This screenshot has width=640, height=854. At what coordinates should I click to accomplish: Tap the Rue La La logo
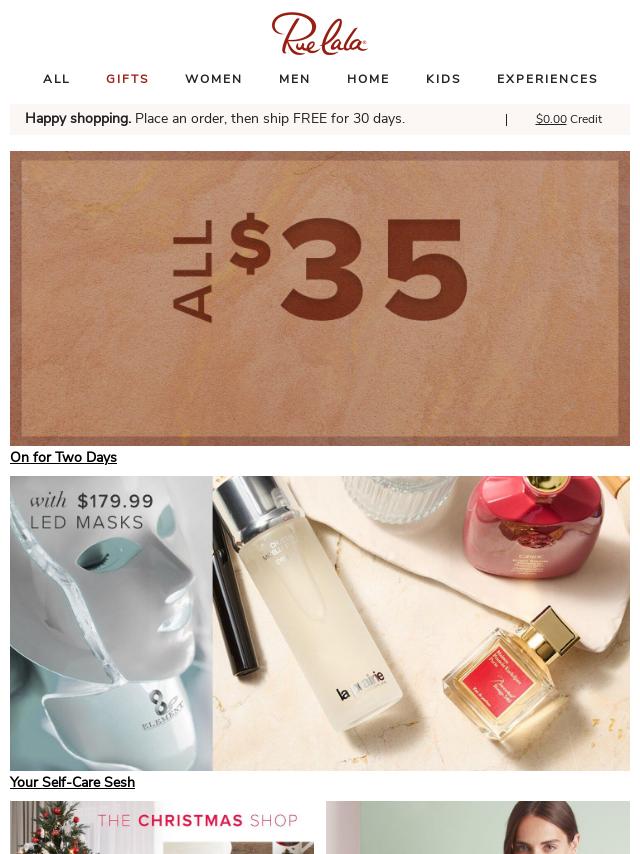[320, 34]
